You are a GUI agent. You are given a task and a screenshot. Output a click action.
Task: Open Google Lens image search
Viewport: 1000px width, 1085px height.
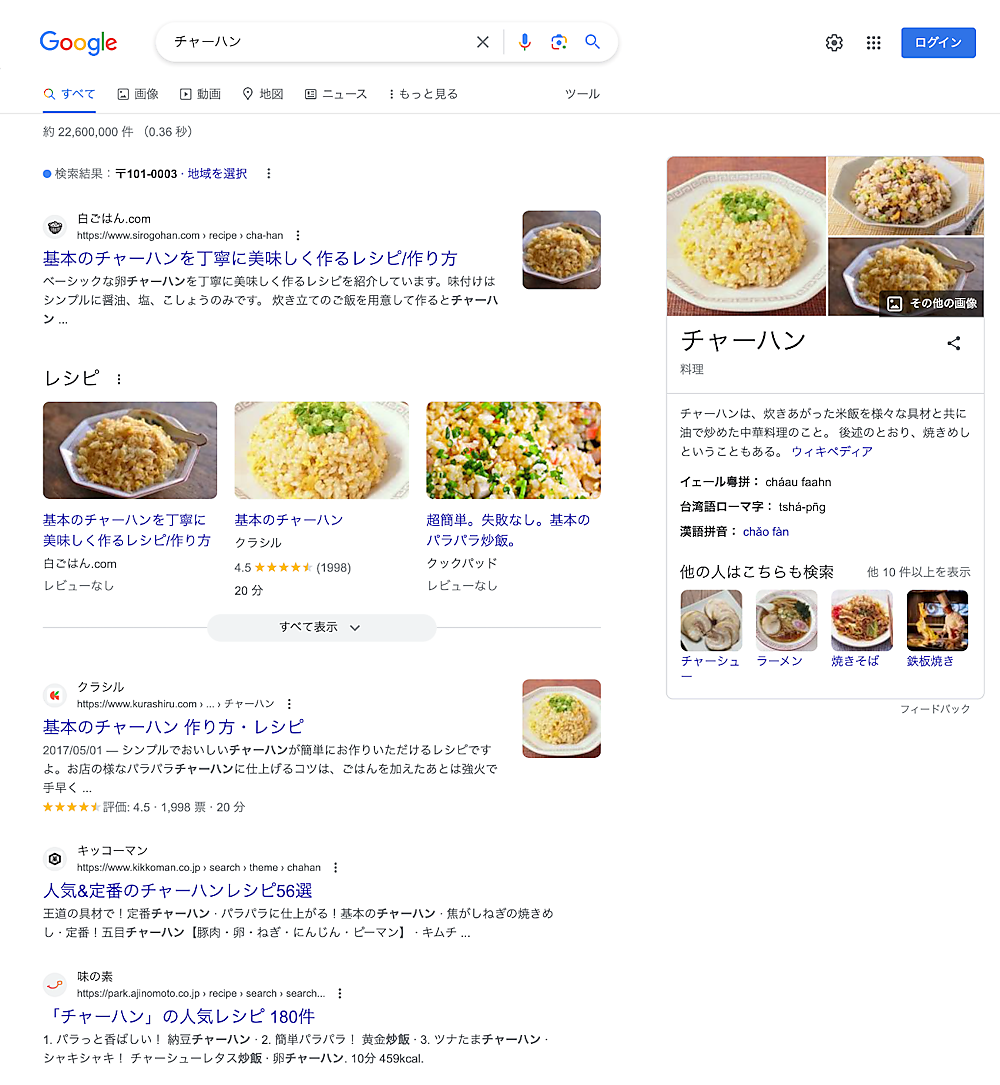559,42
